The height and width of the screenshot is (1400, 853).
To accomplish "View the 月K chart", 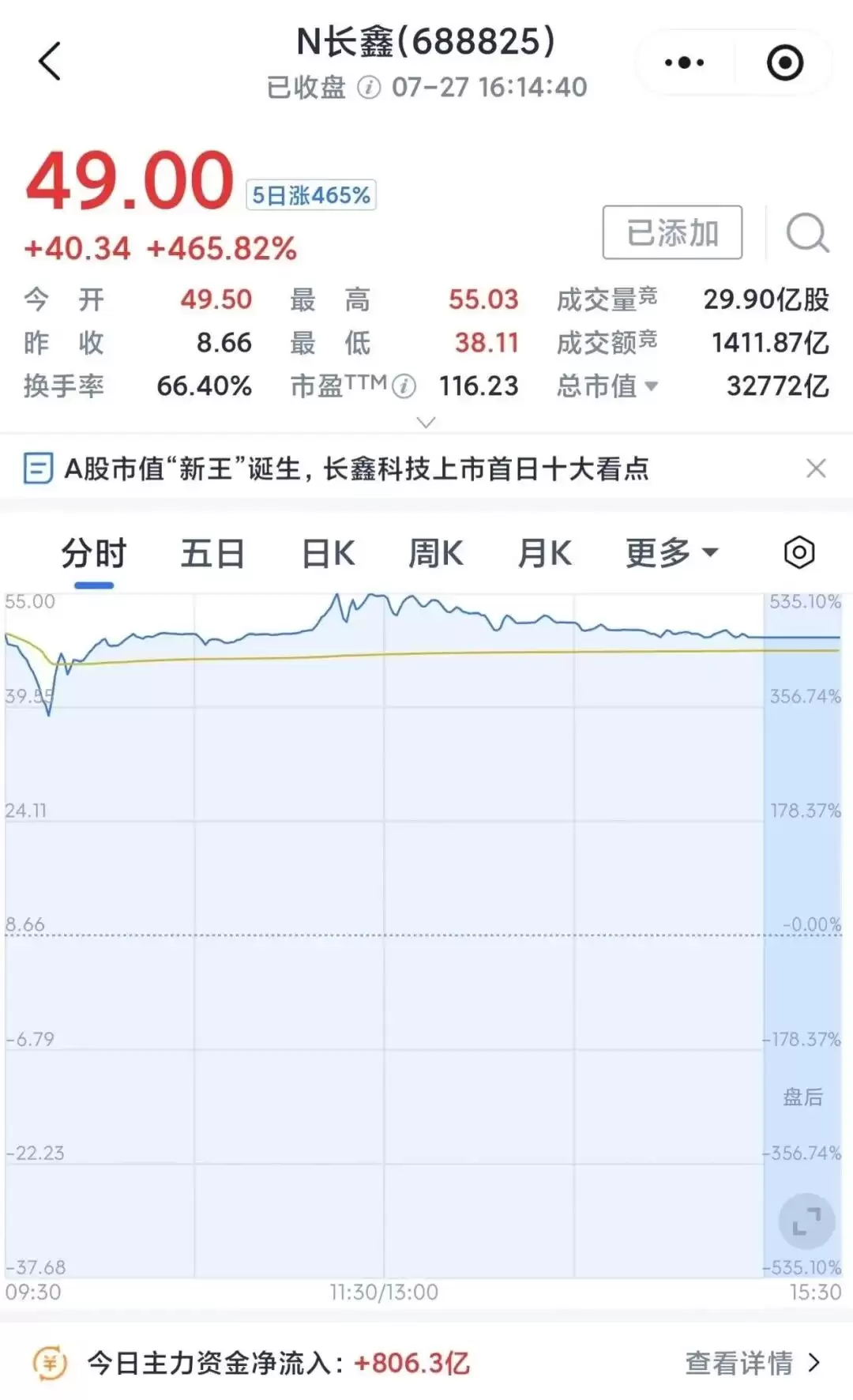I will [544, 553].
